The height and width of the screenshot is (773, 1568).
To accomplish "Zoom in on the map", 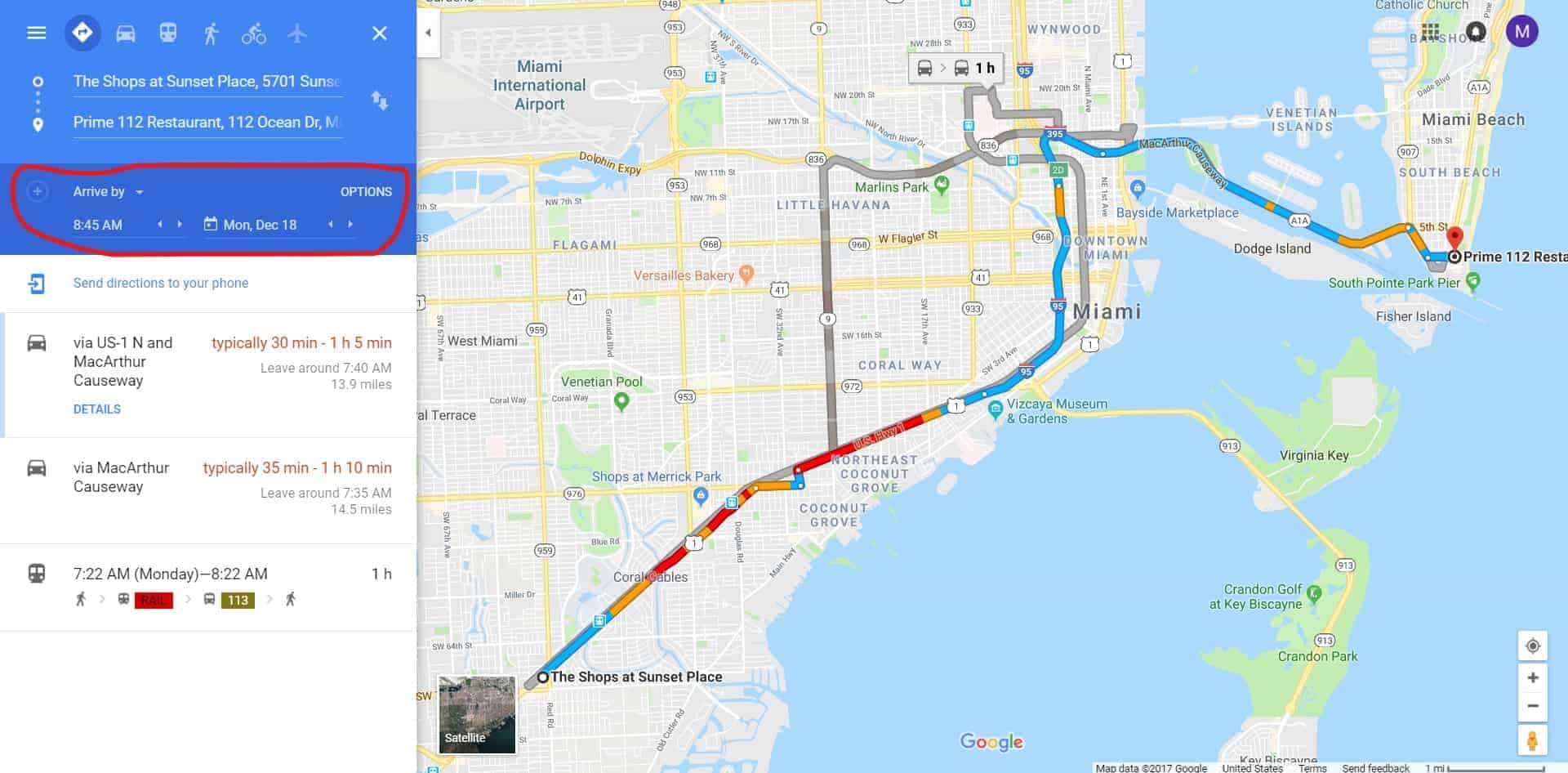I will coord(1532,677).
